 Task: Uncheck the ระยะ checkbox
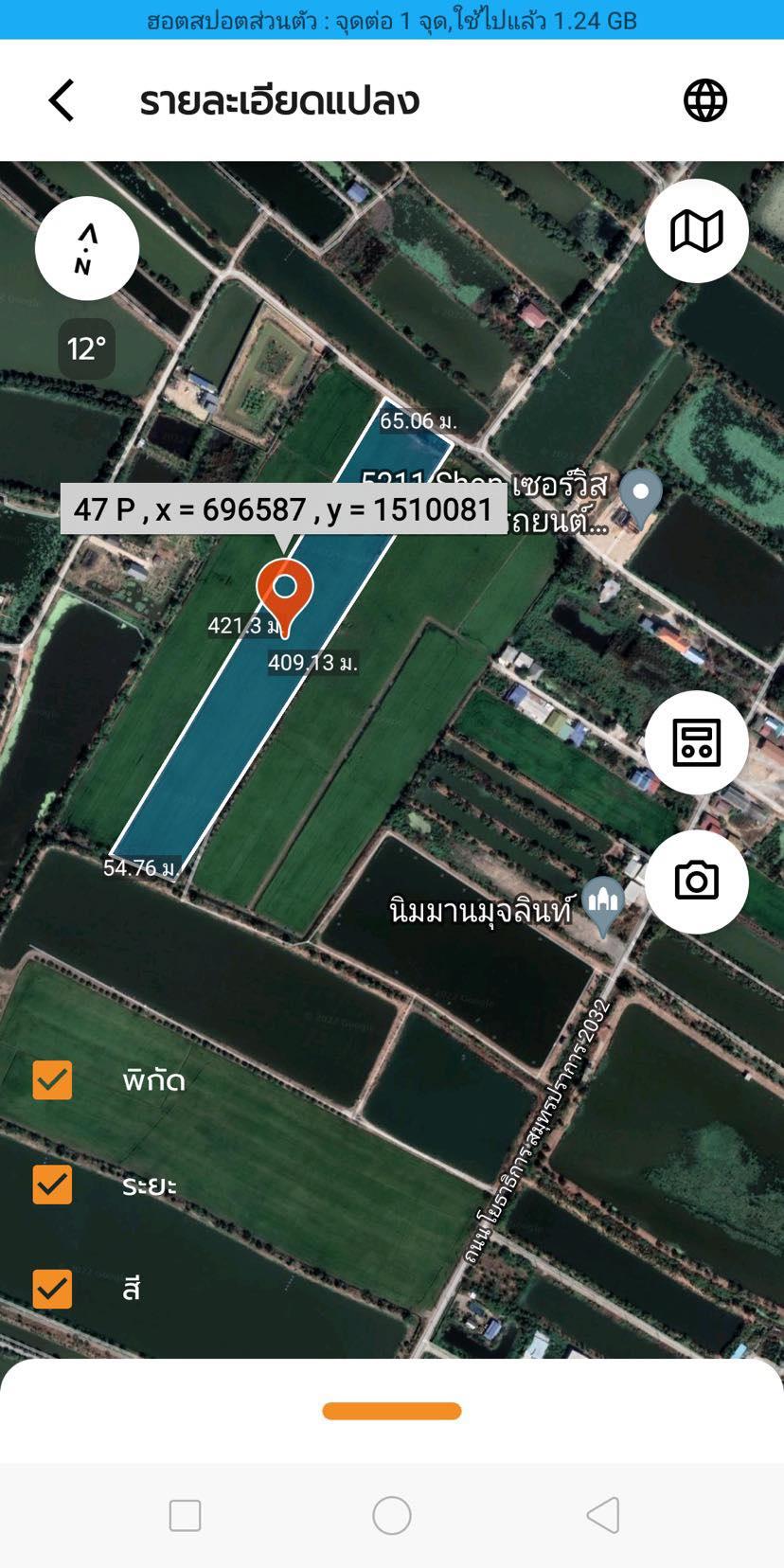click(x=52, y=1185)
